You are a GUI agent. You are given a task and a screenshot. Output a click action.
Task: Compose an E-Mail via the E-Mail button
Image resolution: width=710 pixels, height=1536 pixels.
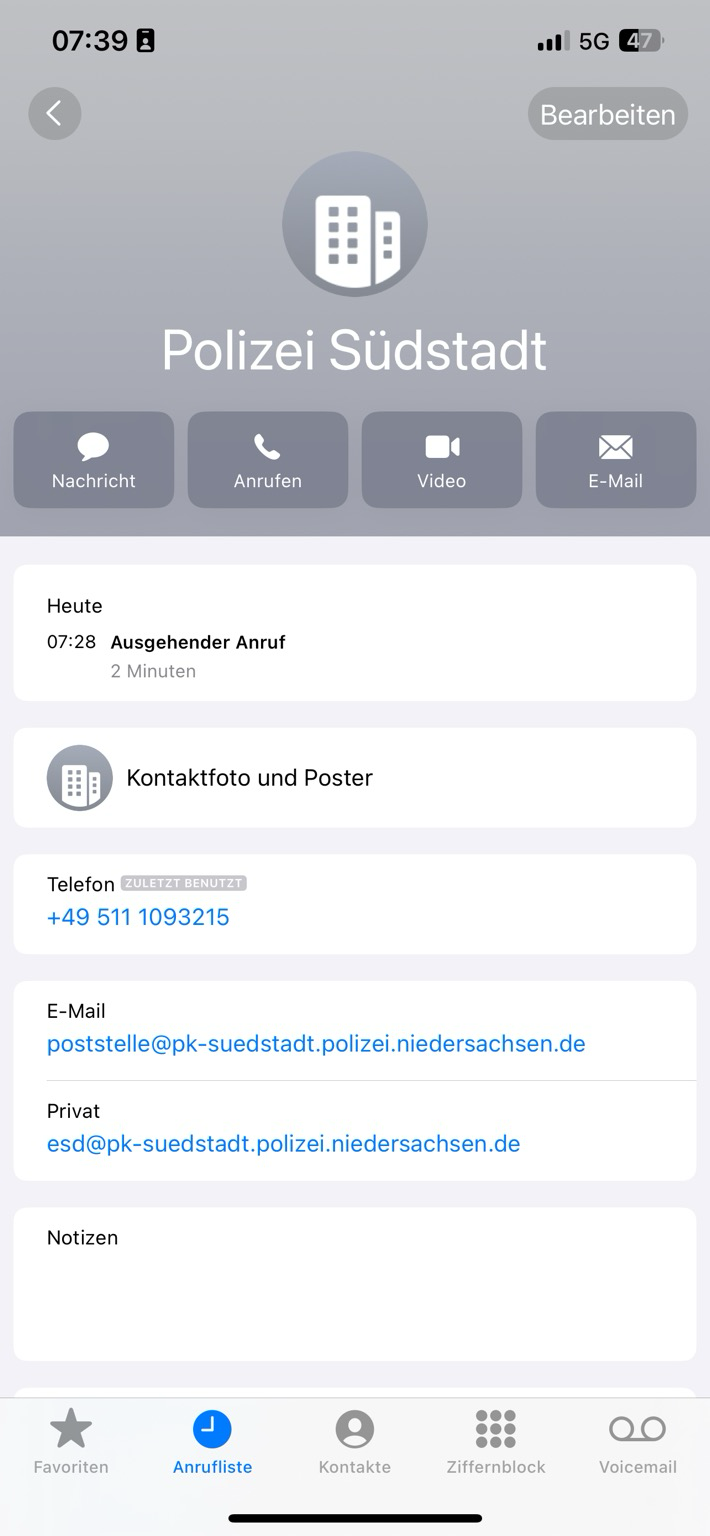pos(616,460)
